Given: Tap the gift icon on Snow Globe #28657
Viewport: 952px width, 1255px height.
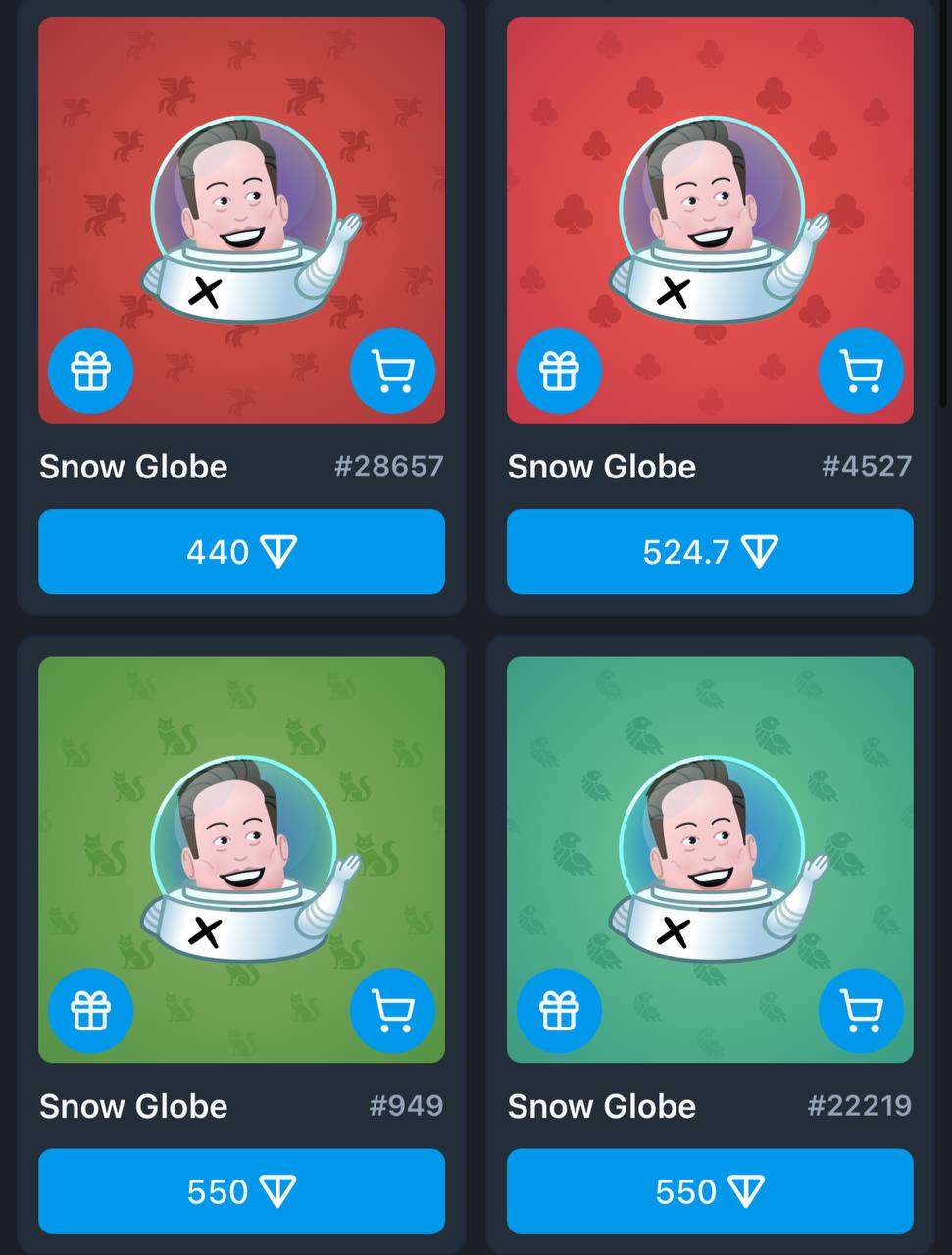Looking at the screenshot, I should [90, 371].
